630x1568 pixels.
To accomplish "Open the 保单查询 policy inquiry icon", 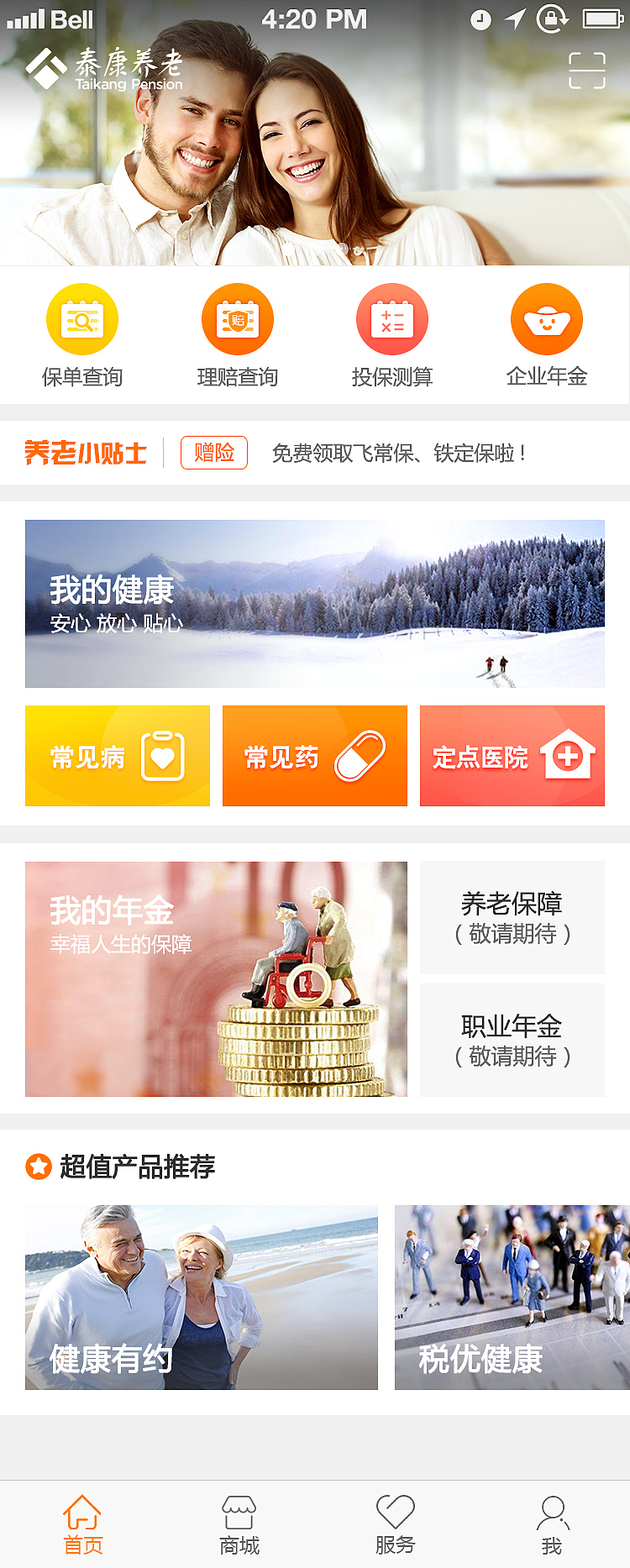I will (x=82, y=319).
